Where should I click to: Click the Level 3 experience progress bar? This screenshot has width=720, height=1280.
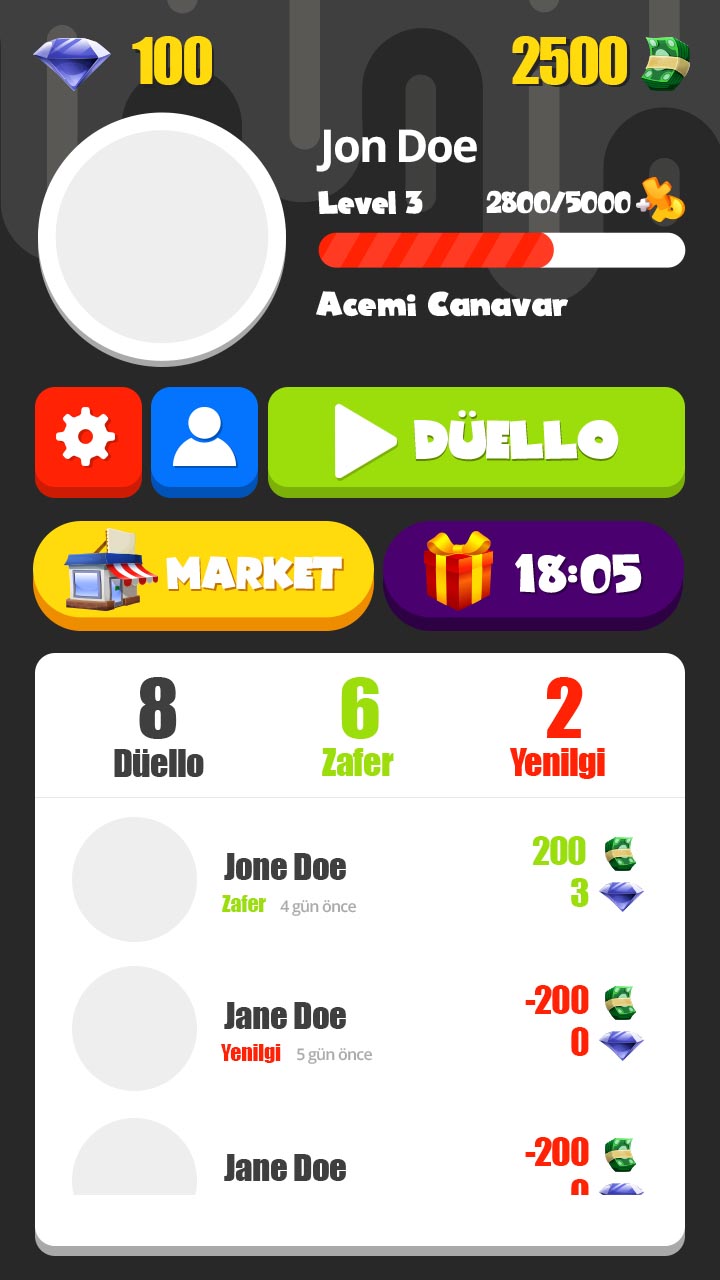500,251
